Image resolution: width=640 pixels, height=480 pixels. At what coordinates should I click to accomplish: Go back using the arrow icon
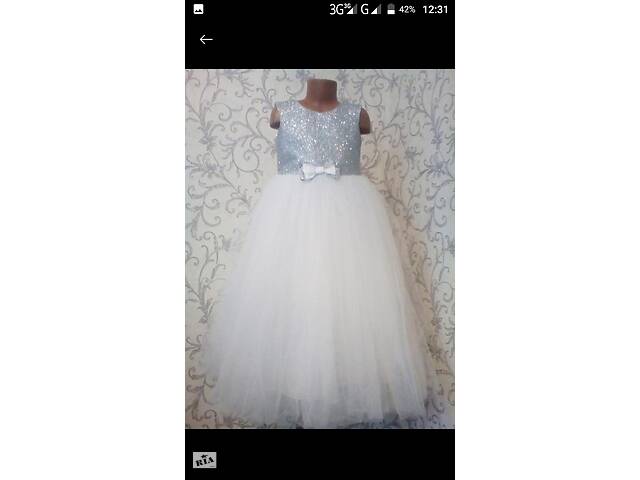coord(206,39)
